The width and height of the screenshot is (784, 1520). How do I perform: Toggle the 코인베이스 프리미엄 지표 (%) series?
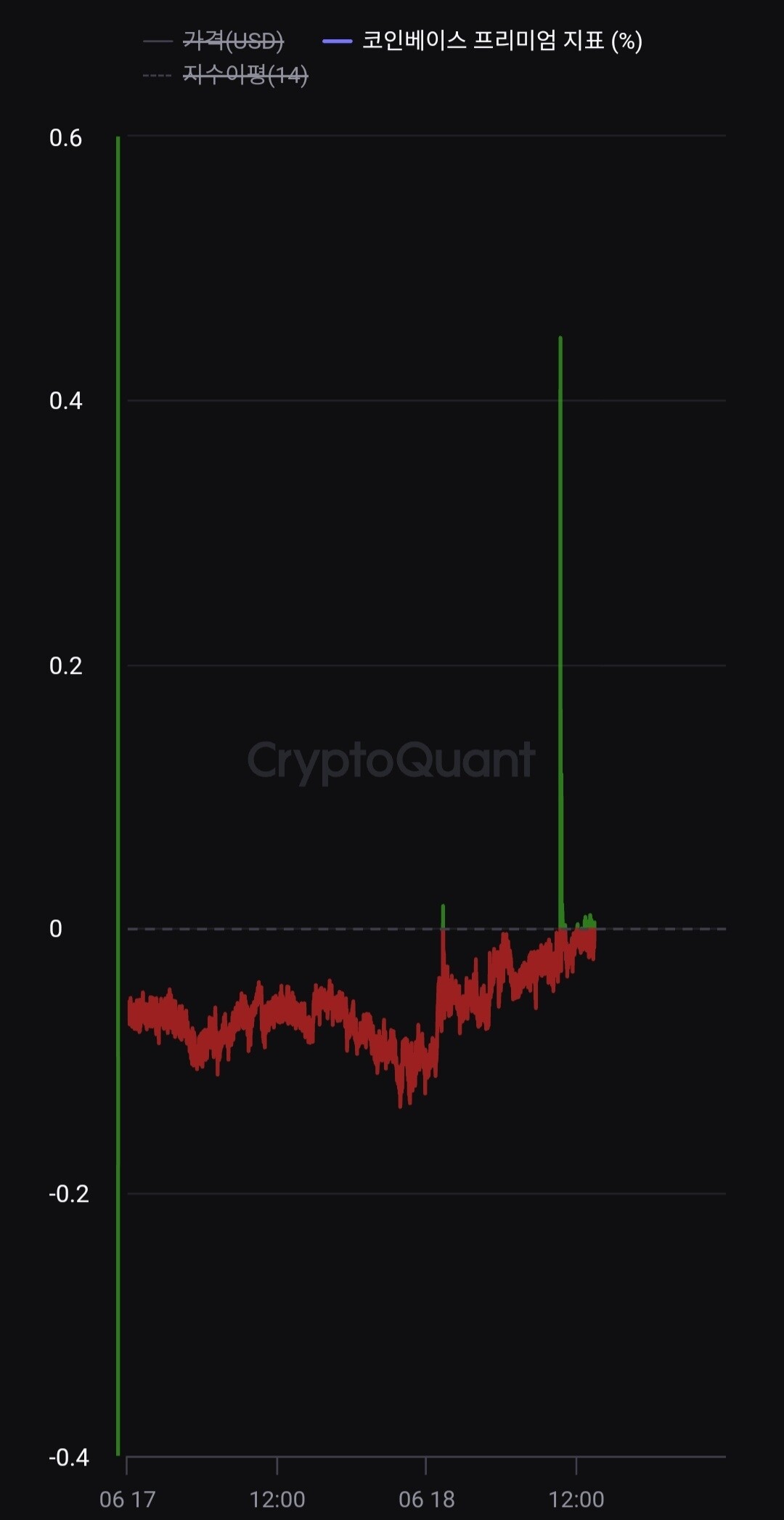pyautogui.click(x=501, y=41)
